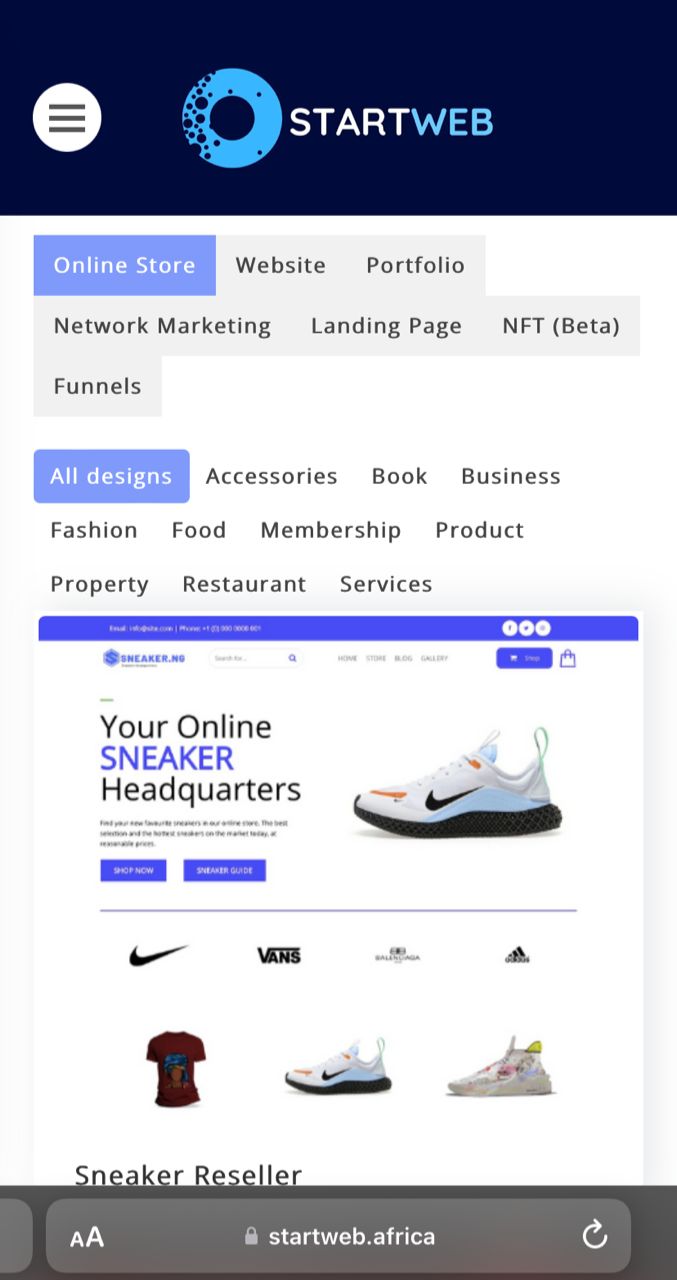Show Fashion designs
This screenshot has width=677, height=1280.
coord(94,530)
